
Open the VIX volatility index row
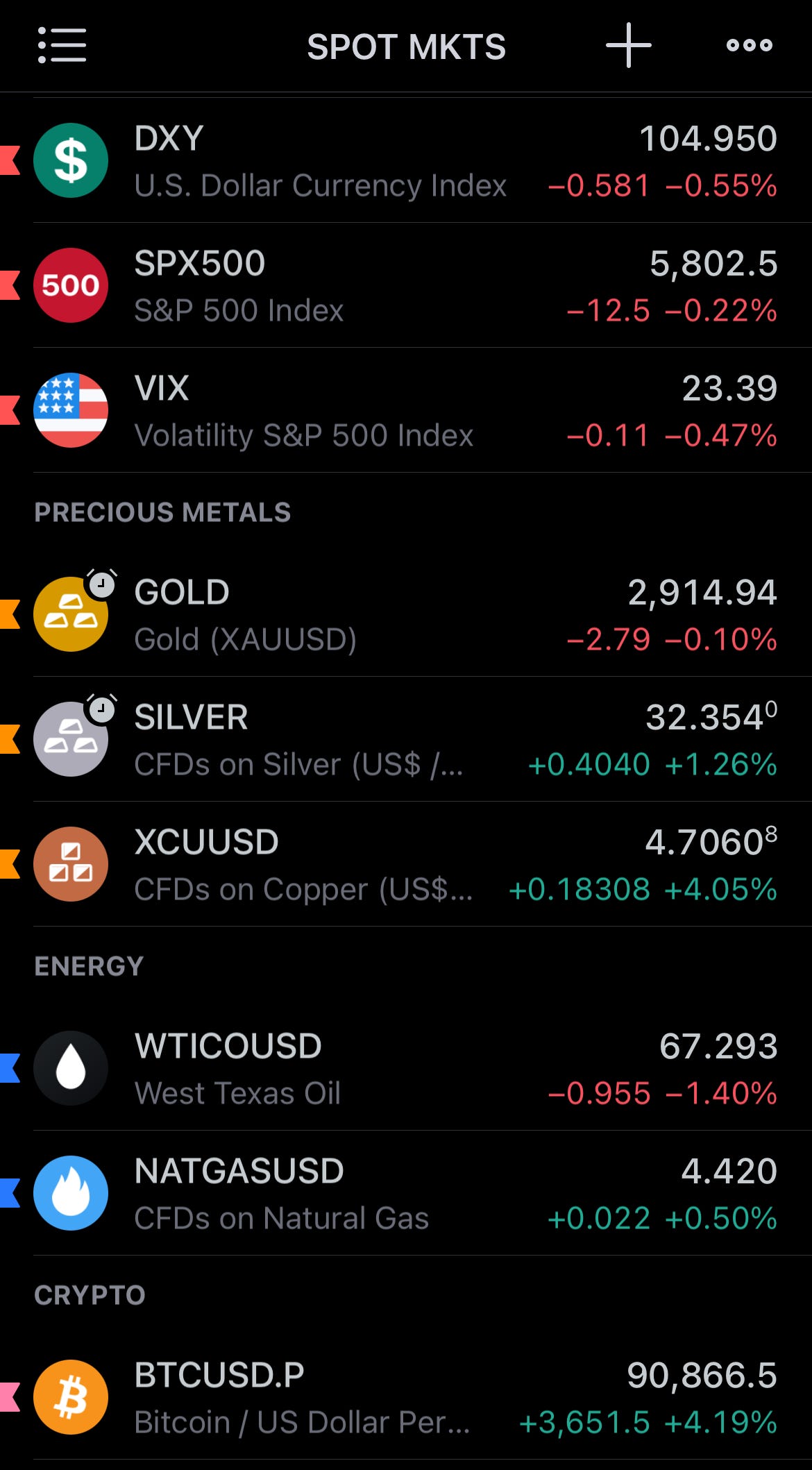click(x=406, y=410)
